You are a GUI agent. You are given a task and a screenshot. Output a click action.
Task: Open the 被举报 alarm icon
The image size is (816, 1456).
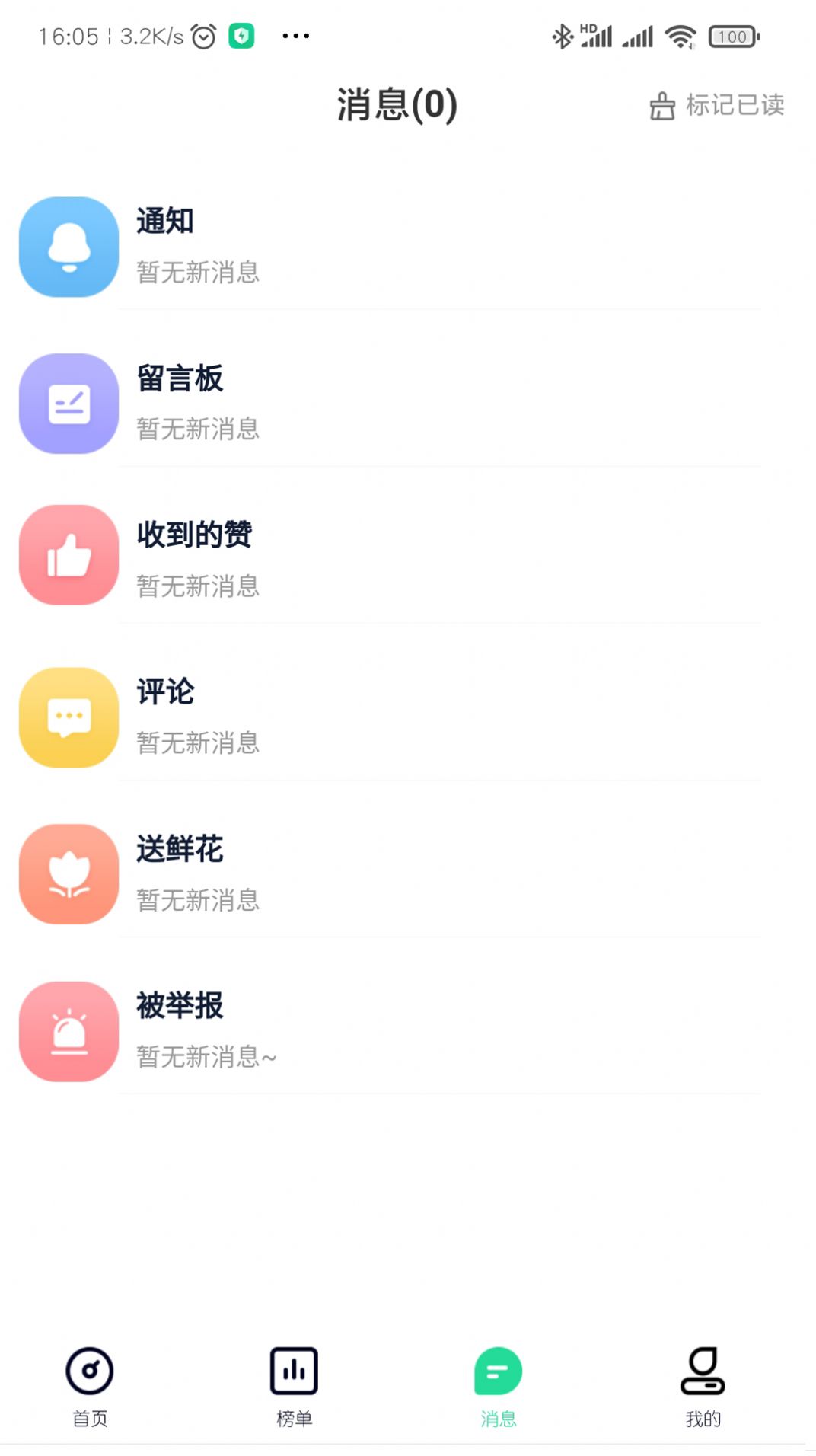pyautogui.click(x=69, y=1032)
